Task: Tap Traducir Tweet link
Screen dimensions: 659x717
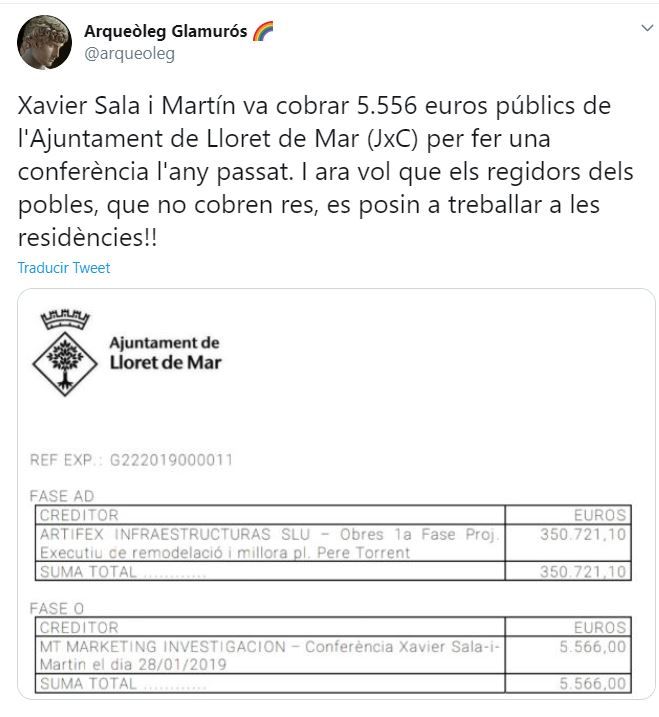Action: tap(64, 268)
